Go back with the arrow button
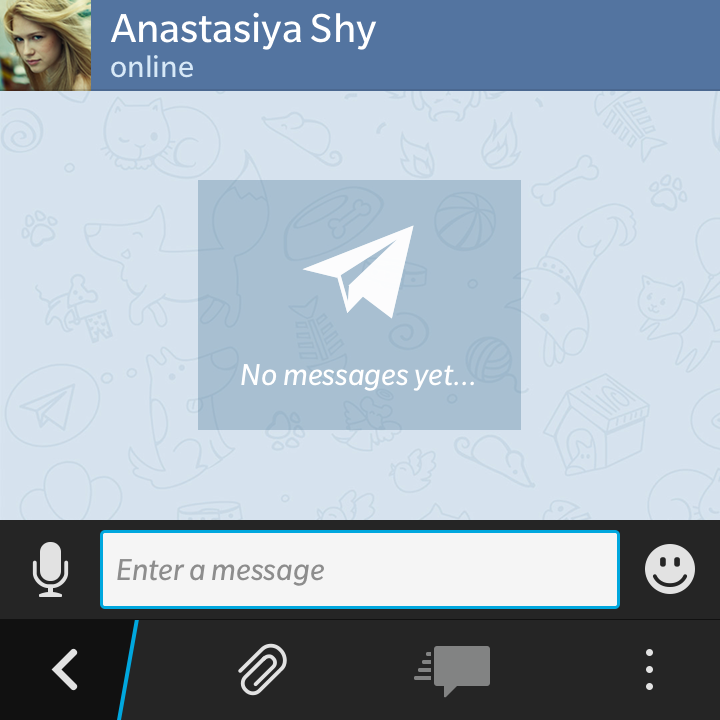This screenshot has width=720, height=720. click(x=65, y=669)
